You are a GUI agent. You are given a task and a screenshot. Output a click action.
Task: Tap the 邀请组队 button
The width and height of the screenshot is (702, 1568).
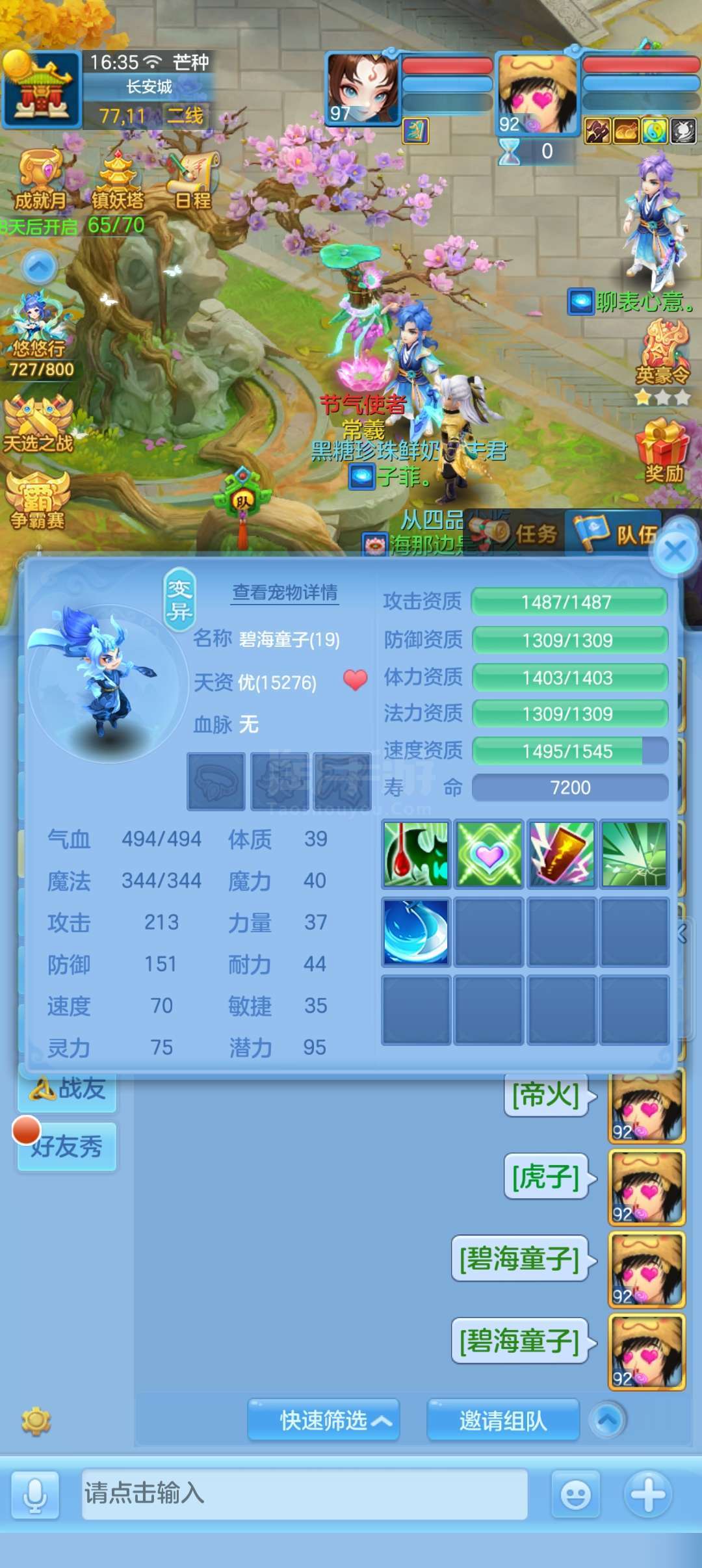pos(503,1420)
